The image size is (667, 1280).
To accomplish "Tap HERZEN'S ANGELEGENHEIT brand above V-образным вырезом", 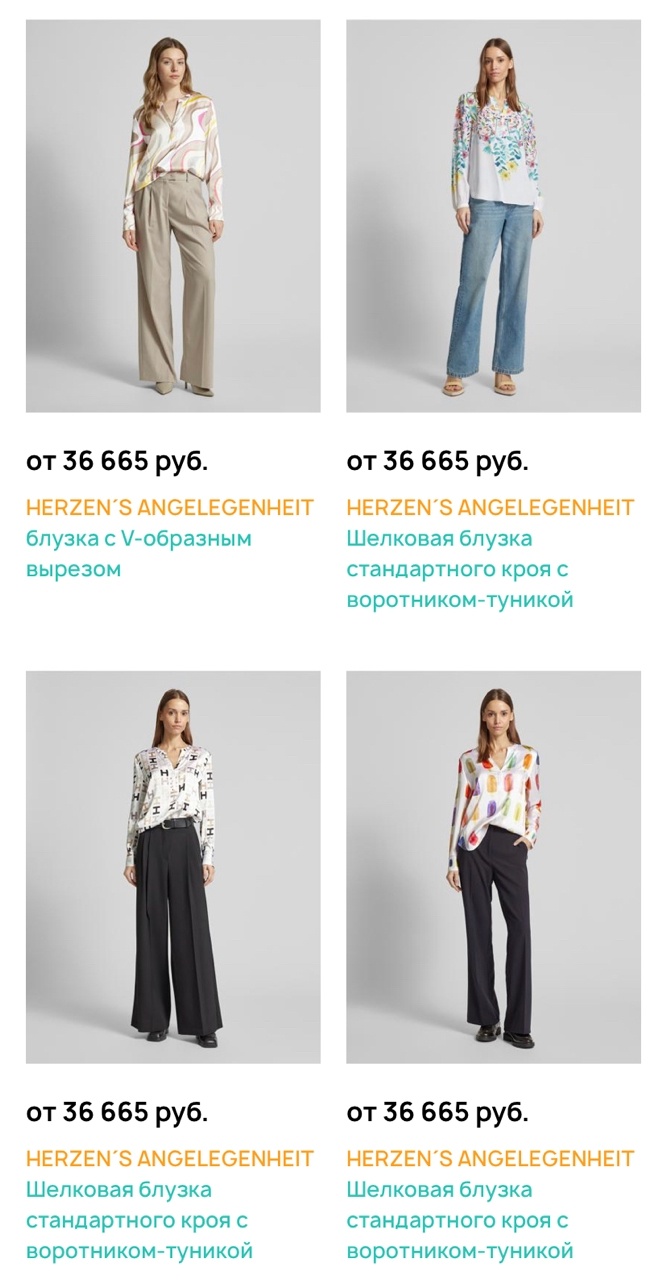I will pos(170,507).
